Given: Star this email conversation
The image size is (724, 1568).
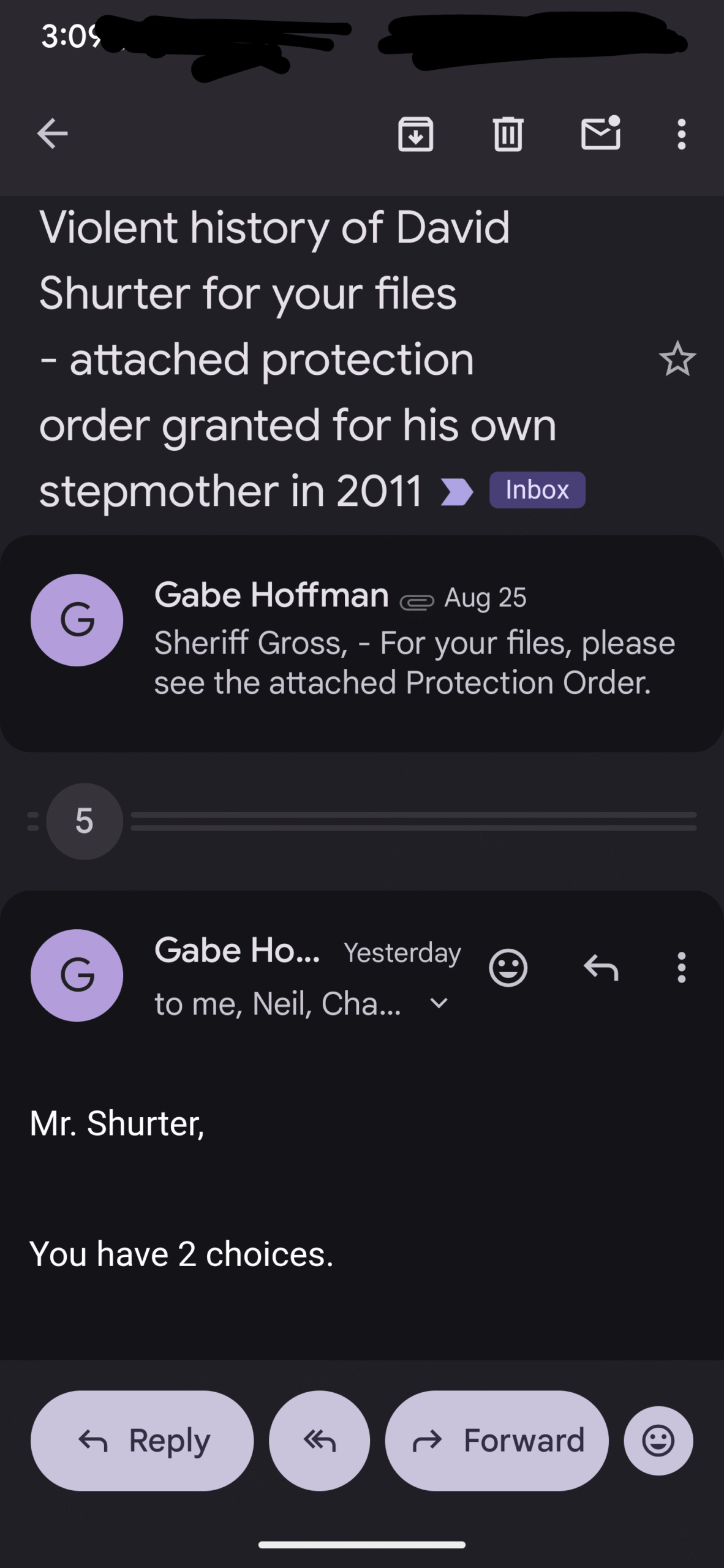Looking at the screenshot, I should tap(677, 359).
